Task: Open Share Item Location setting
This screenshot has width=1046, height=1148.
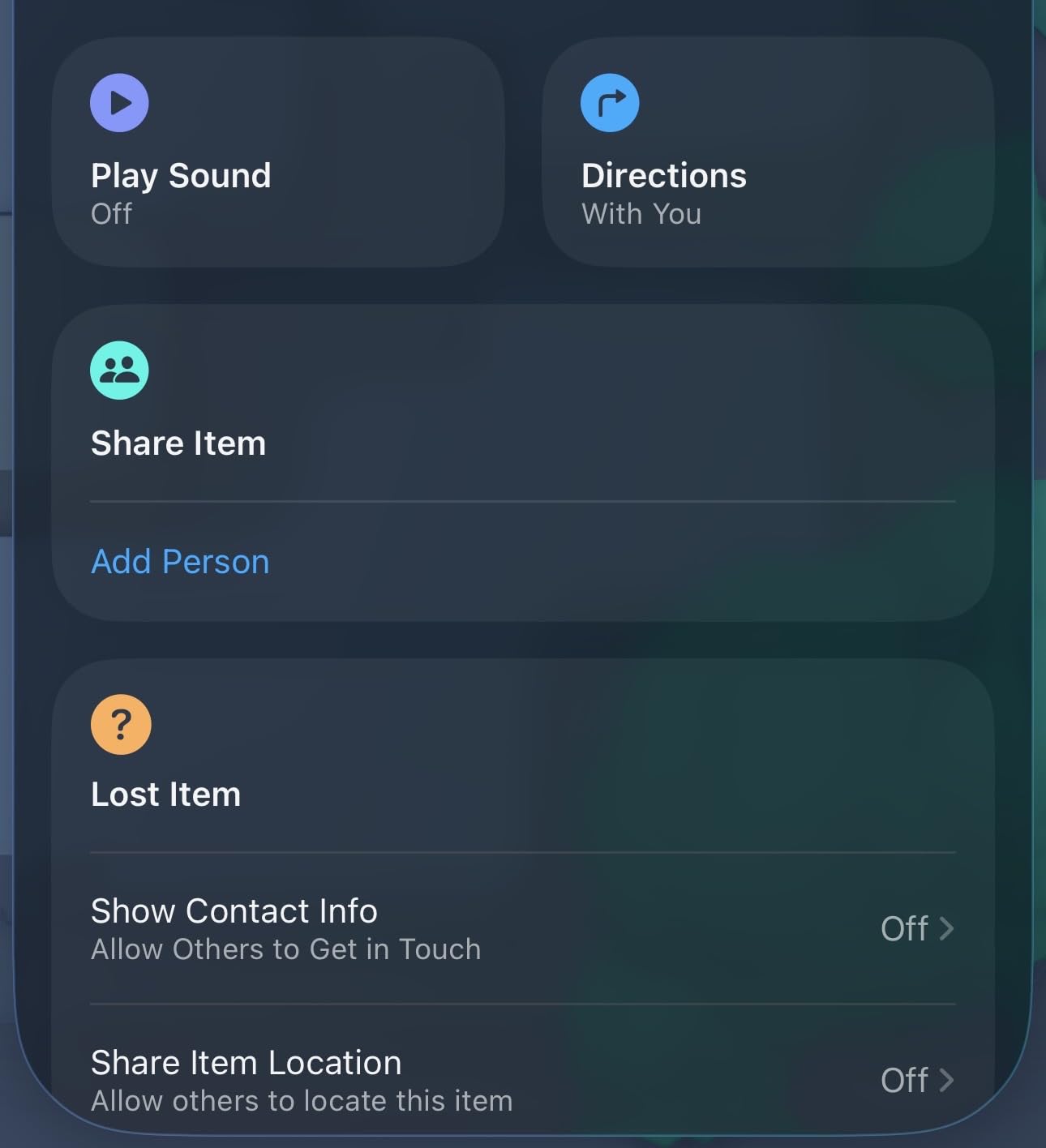Action: (x=522, y=1080)
